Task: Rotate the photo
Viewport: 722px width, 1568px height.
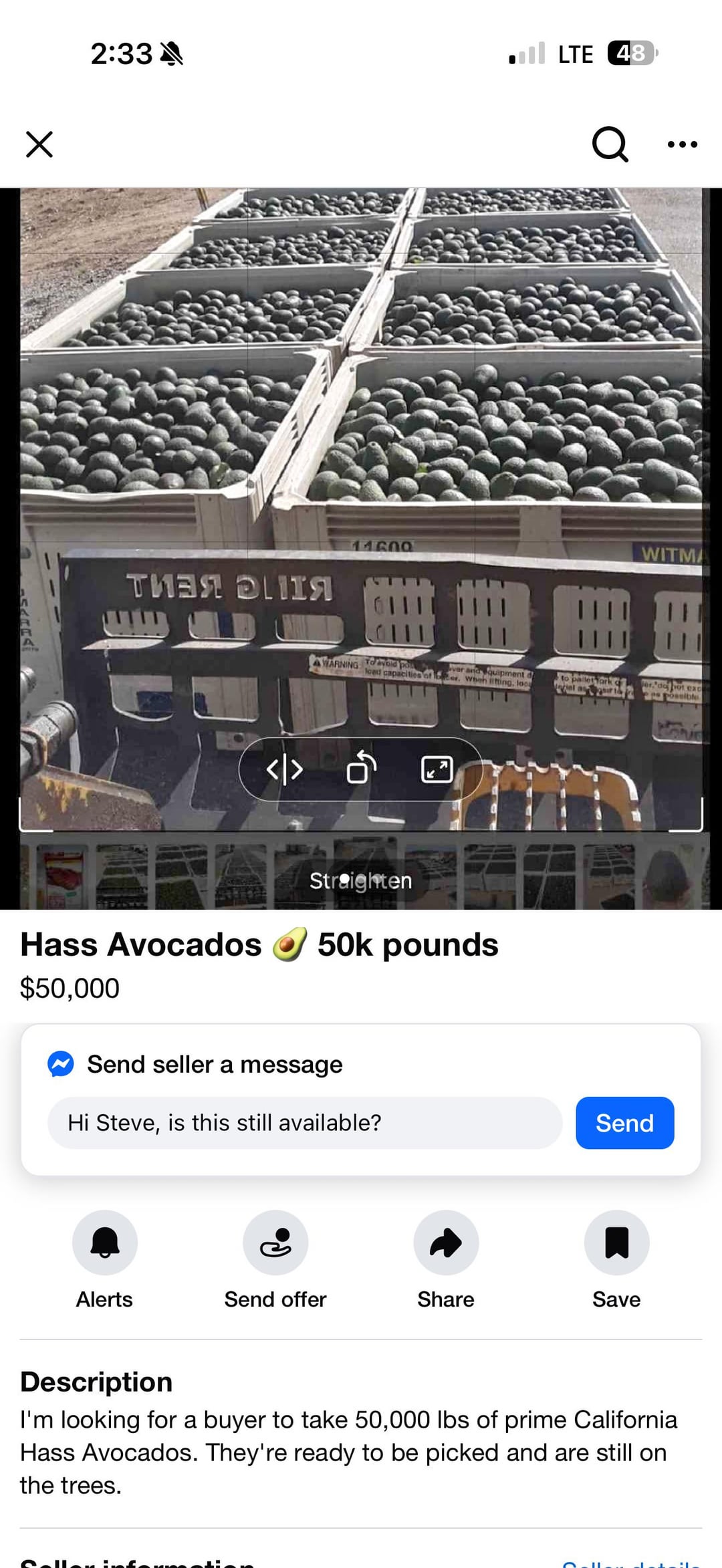Action: (361, 769)
